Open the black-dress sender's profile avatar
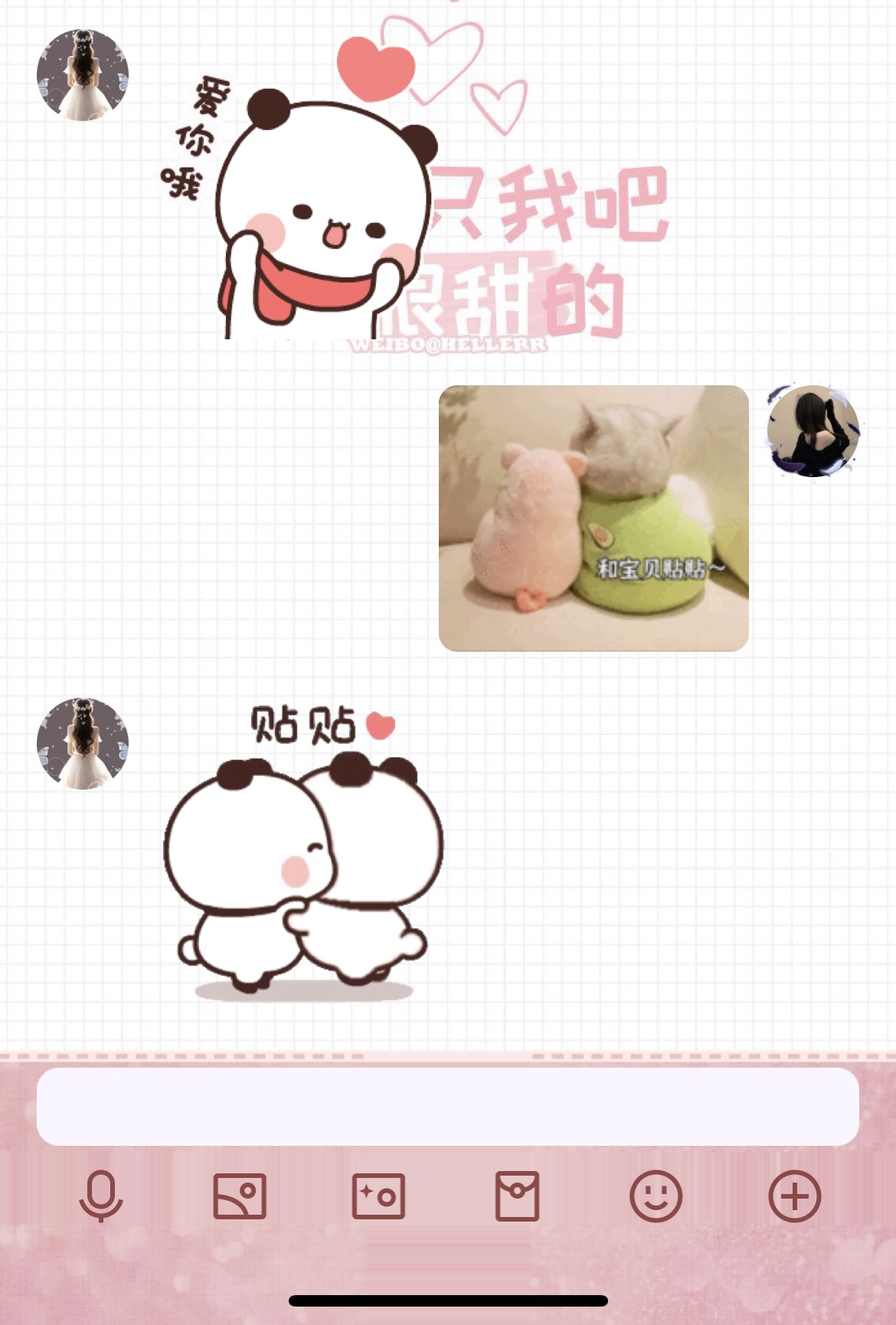 (x=813, y=431)
